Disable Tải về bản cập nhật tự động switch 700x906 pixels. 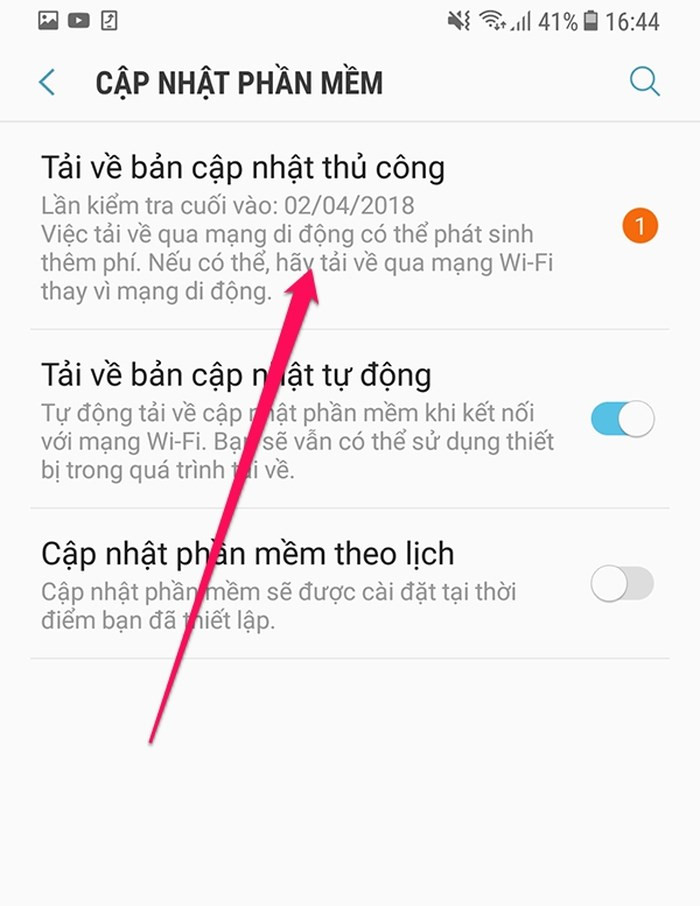click(623, 418)
